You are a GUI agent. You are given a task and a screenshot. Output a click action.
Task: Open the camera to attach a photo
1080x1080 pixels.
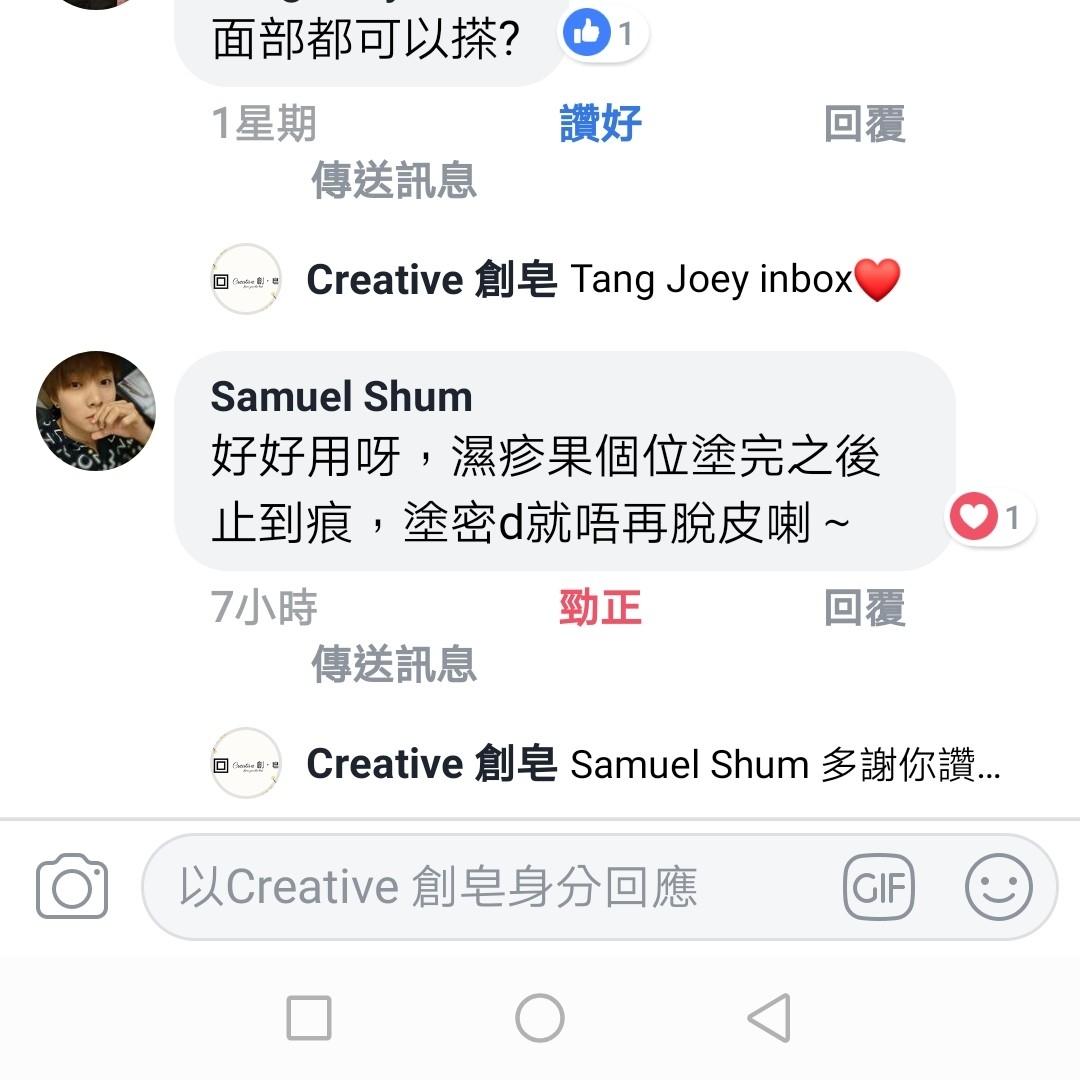point(72,886)
